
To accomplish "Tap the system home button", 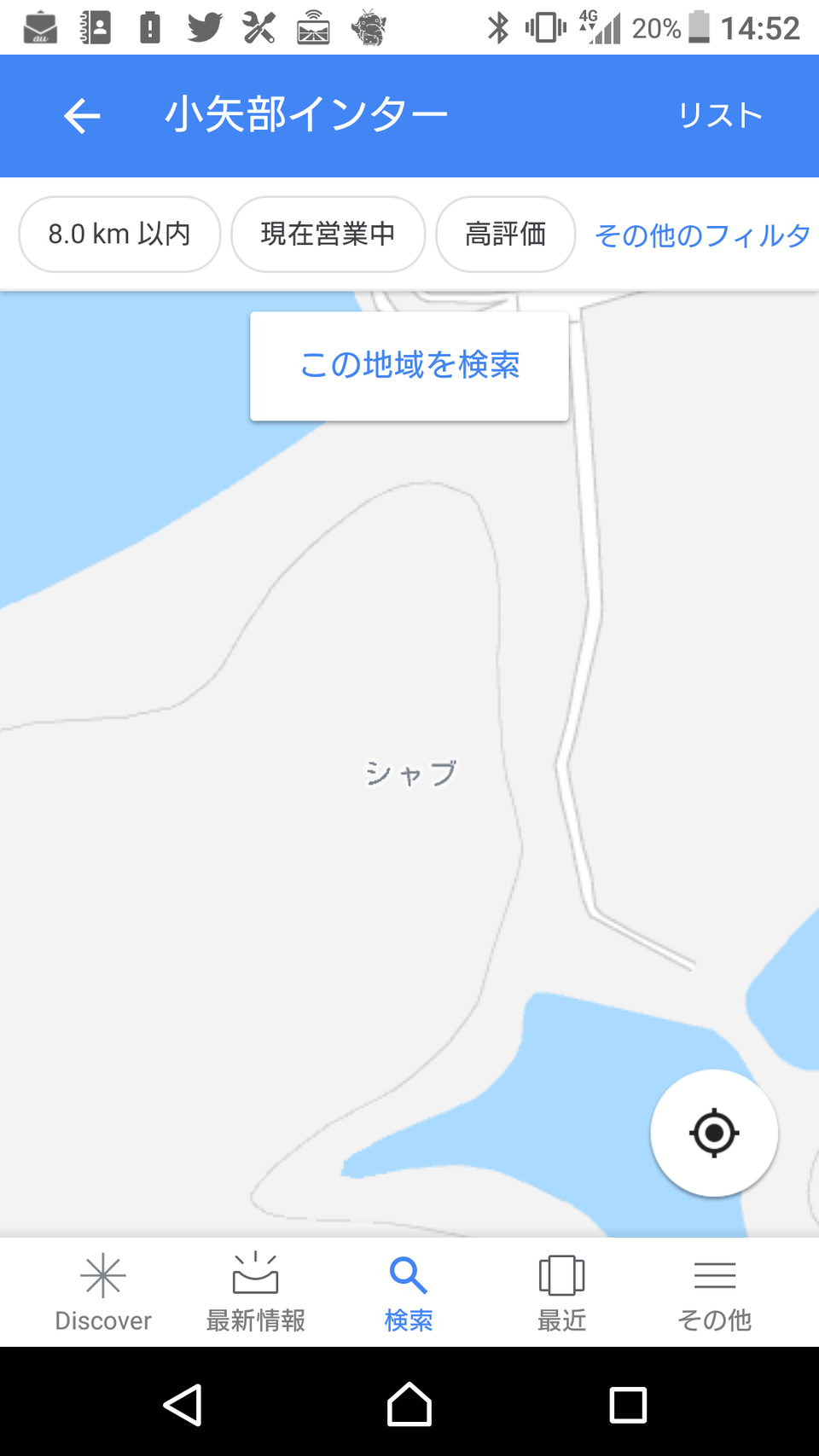I will [409, 1404].
